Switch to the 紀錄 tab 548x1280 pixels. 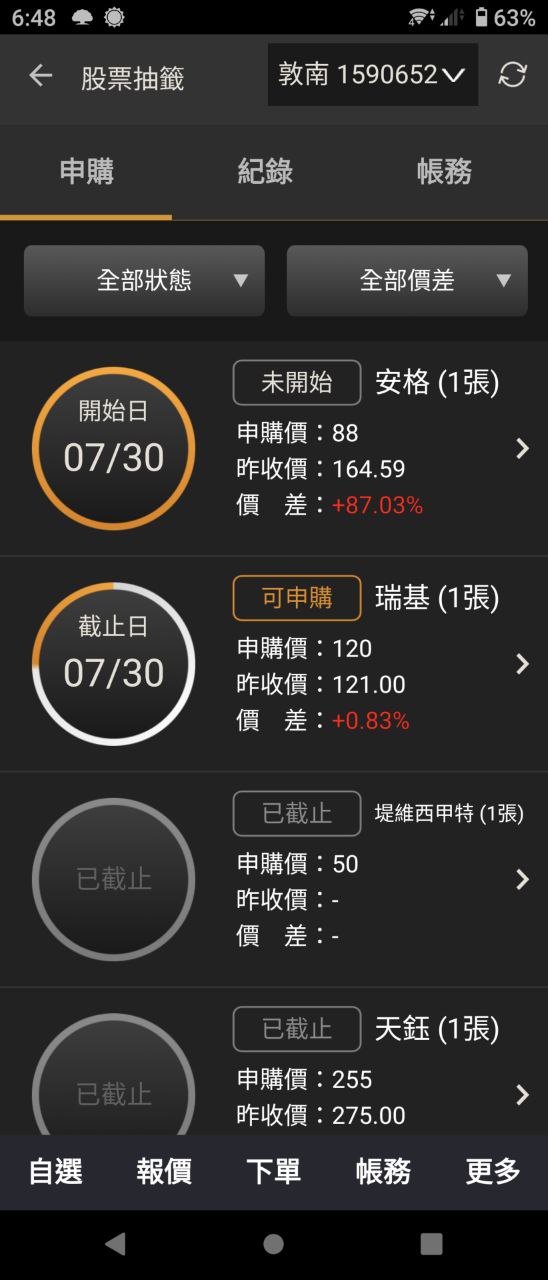click(x=265, y=172)
